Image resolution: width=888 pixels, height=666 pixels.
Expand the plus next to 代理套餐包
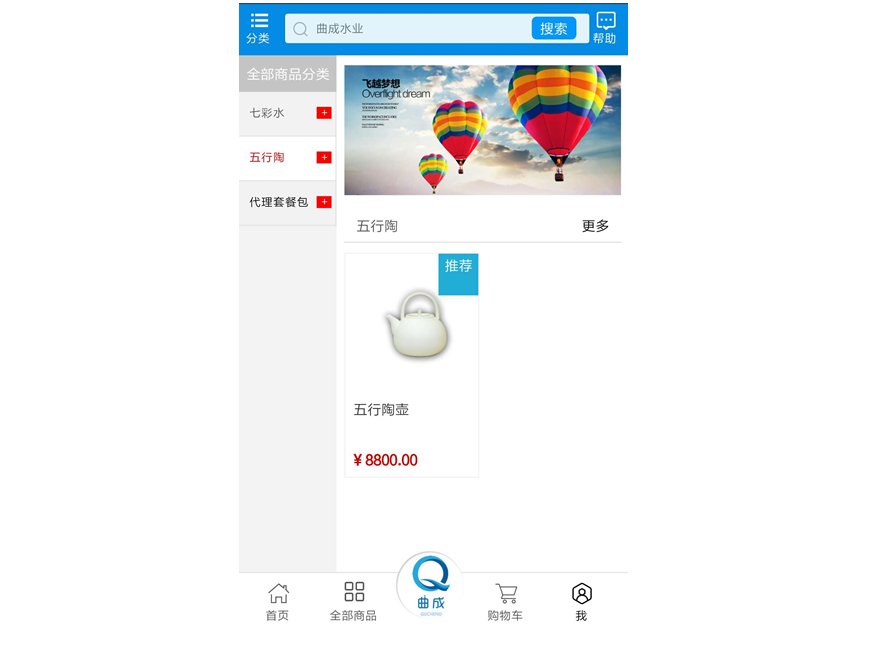pos(324,202)
